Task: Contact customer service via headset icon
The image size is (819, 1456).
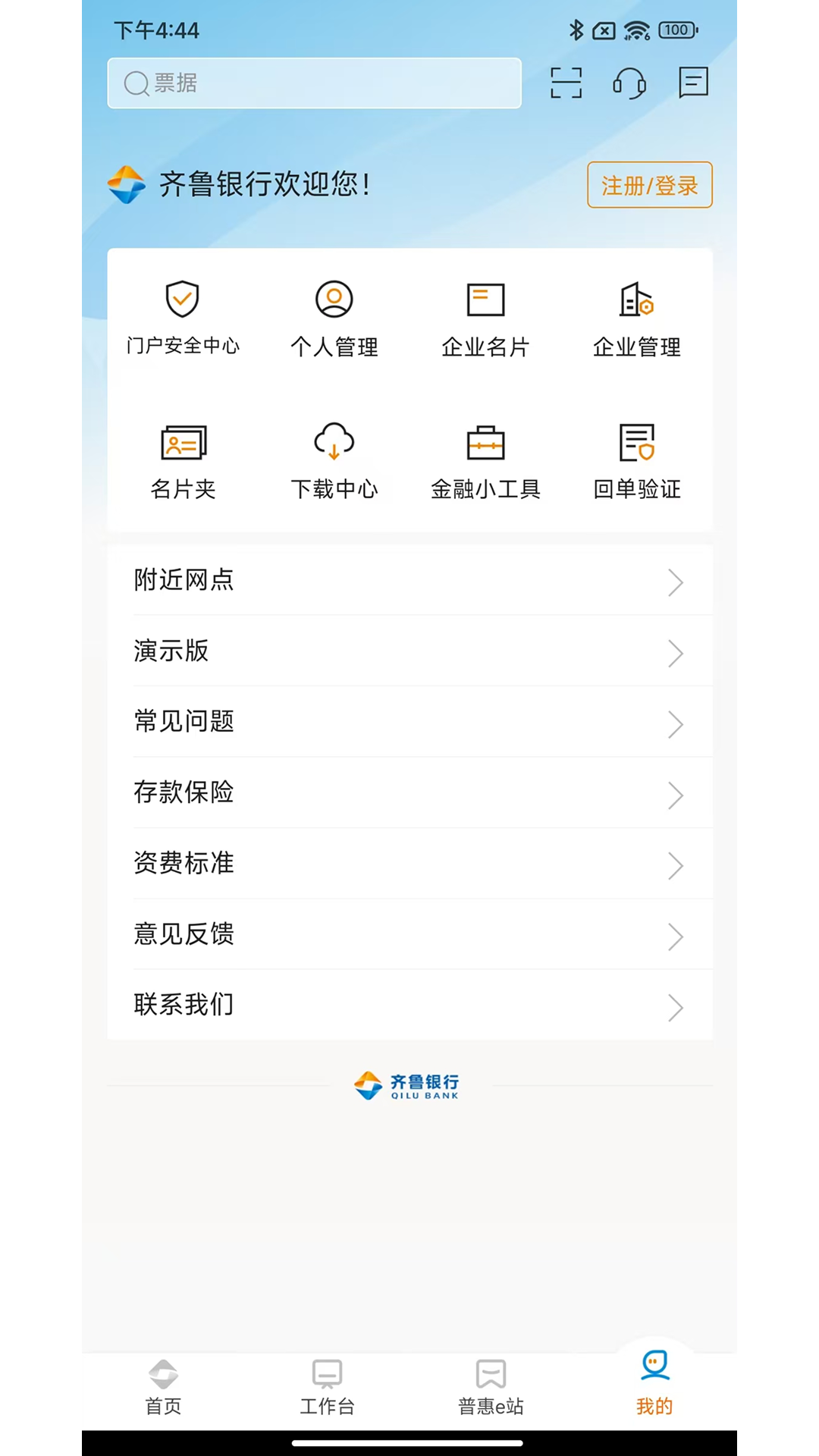Action: 629,83
